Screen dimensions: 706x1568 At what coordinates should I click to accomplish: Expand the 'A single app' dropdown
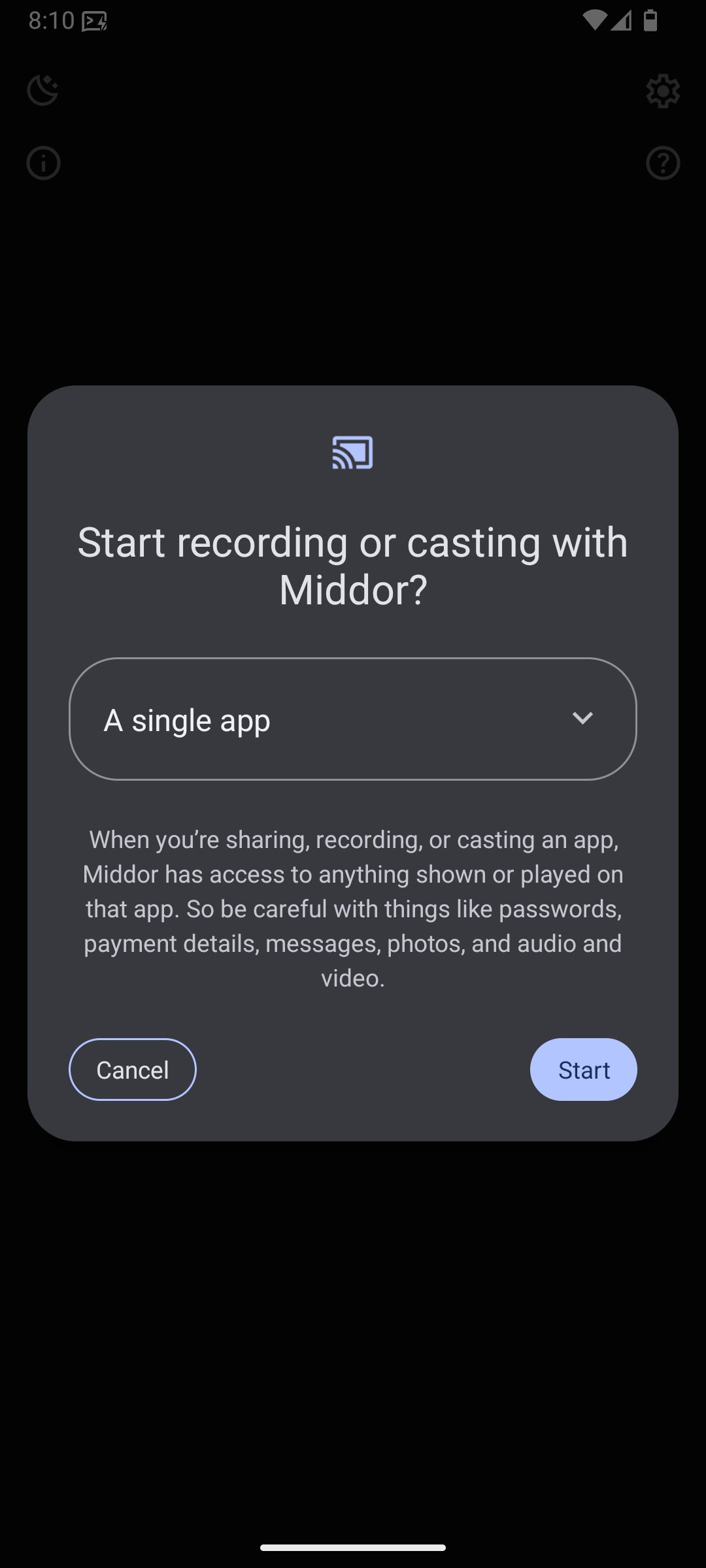click(353, 719)
